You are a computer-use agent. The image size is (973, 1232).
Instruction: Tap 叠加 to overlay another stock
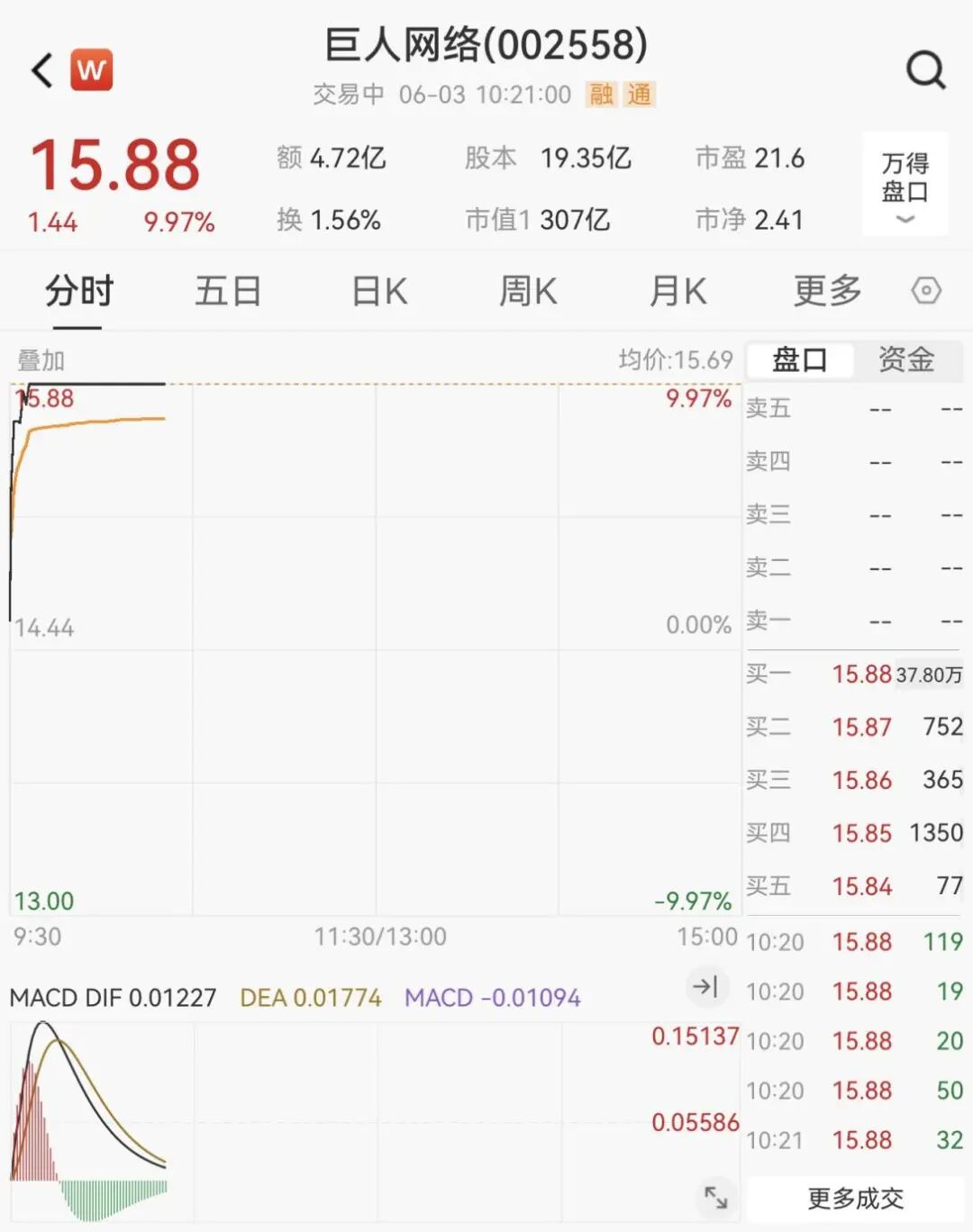41,361
